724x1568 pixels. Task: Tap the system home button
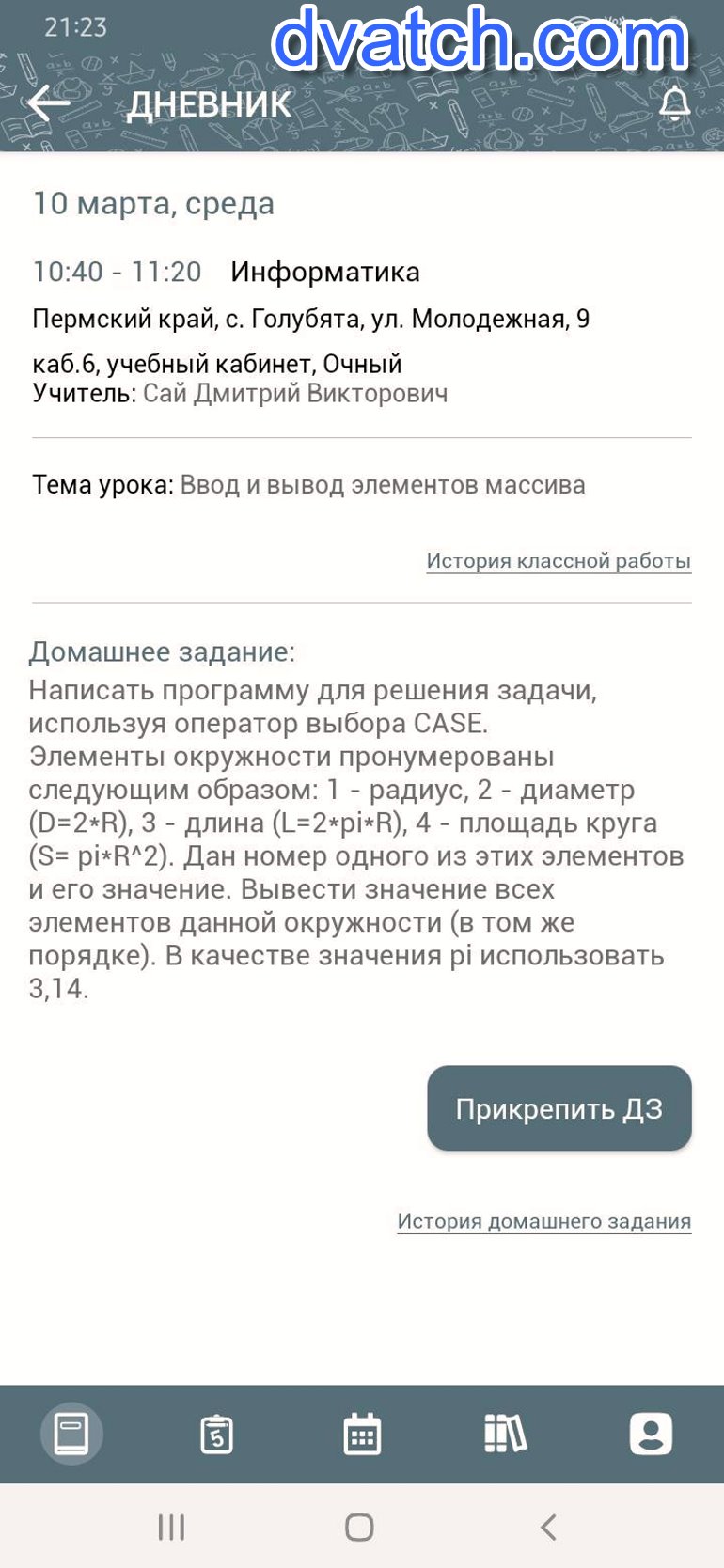pos(359,1527)
